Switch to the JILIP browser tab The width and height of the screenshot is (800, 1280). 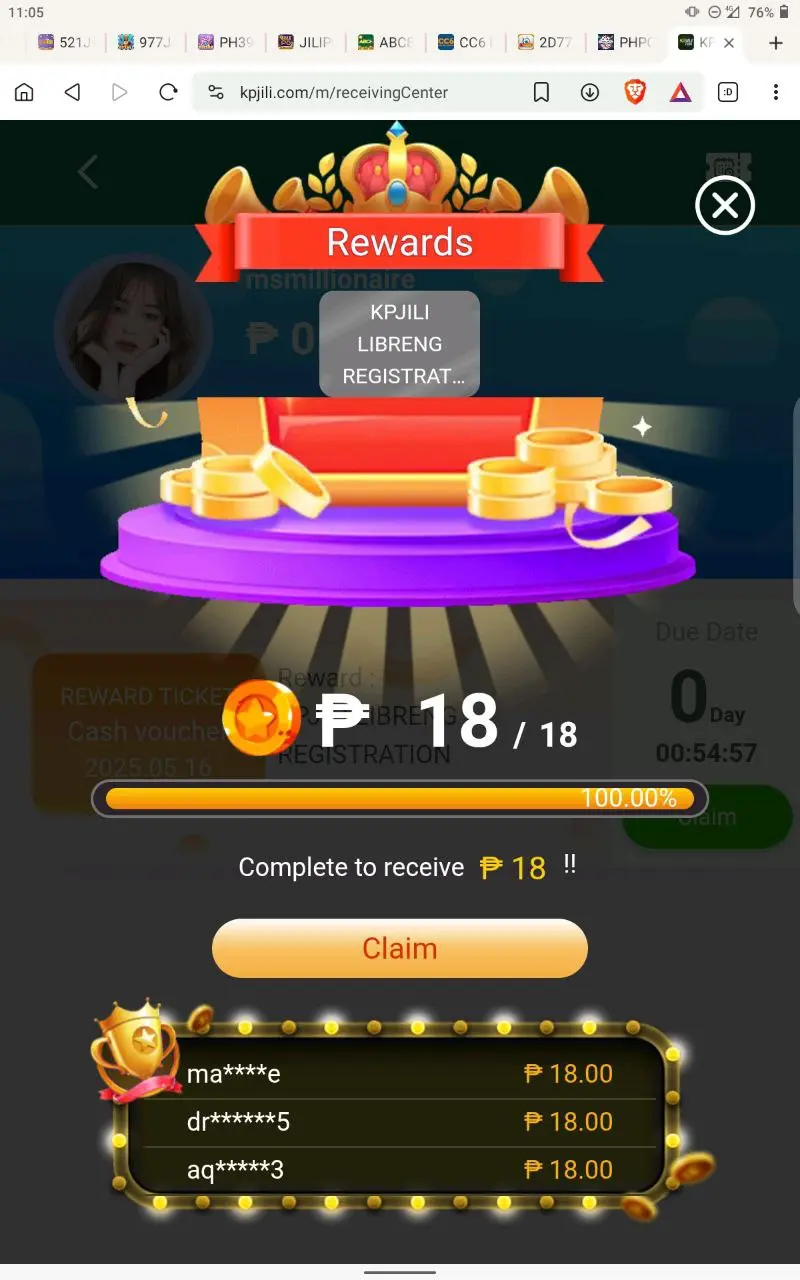click(305, 43)
